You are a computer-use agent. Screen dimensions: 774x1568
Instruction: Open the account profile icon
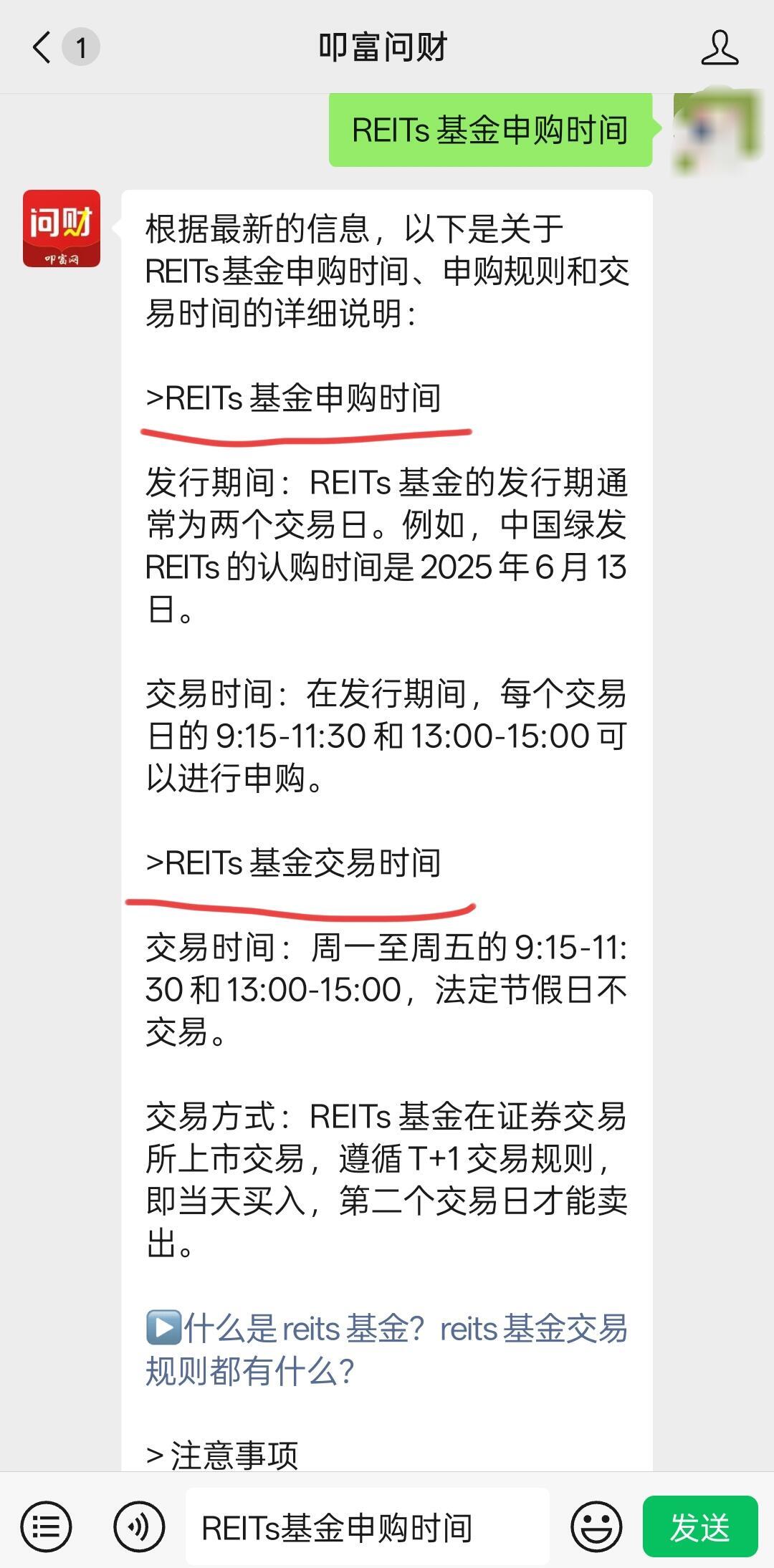719,48
